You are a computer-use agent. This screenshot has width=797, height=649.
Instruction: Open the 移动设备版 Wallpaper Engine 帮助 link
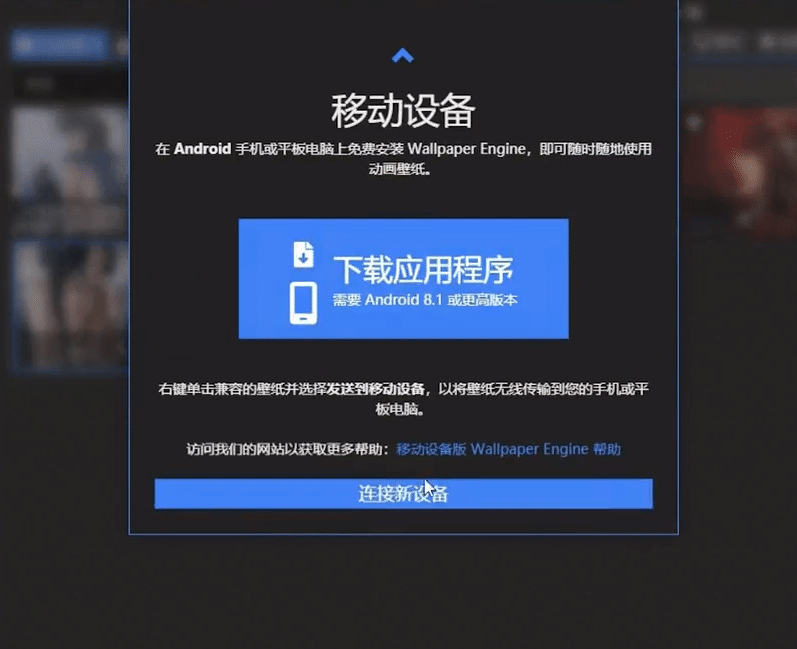pyautogui.click(x=508, y=449)
